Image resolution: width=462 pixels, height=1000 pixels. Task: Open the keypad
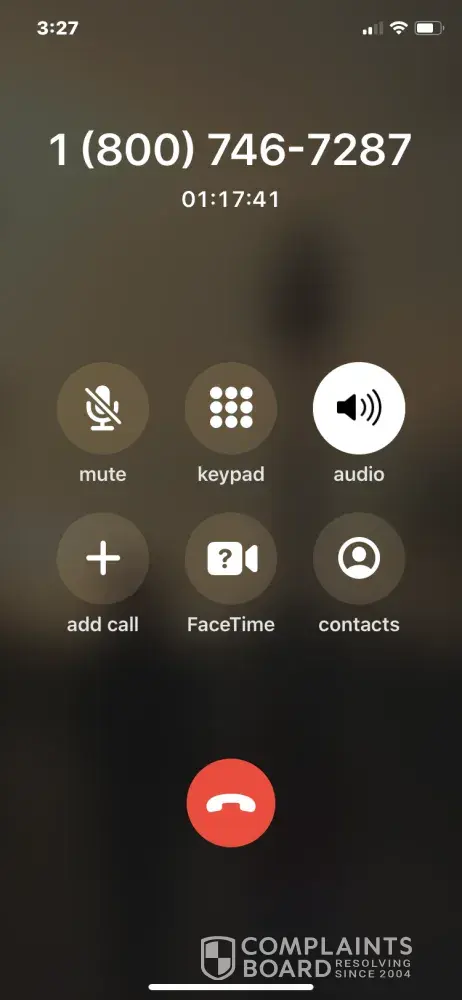coord(231,408)
